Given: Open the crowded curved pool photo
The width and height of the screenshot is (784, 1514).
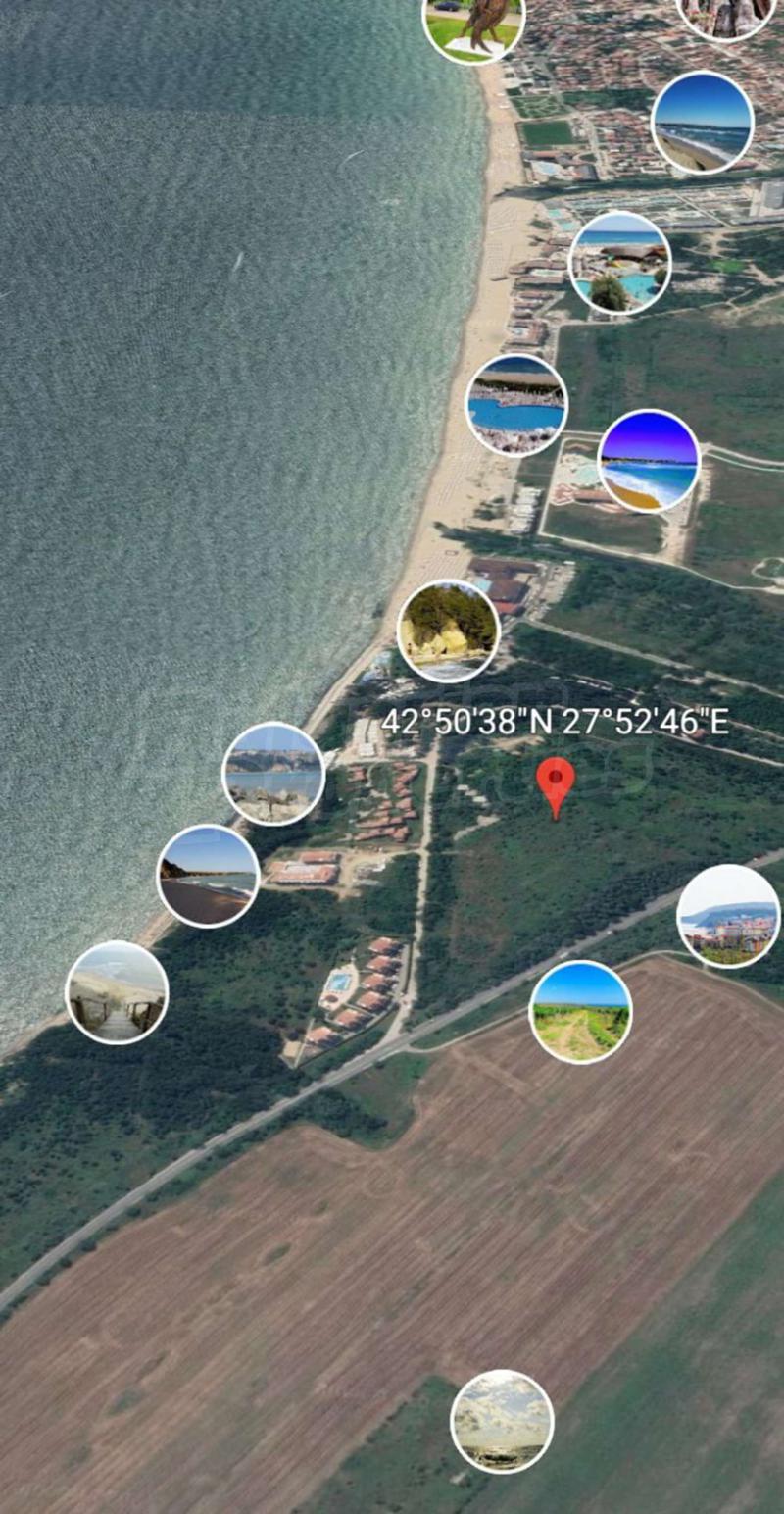Looking at the screenshot, I should [516, 405].
